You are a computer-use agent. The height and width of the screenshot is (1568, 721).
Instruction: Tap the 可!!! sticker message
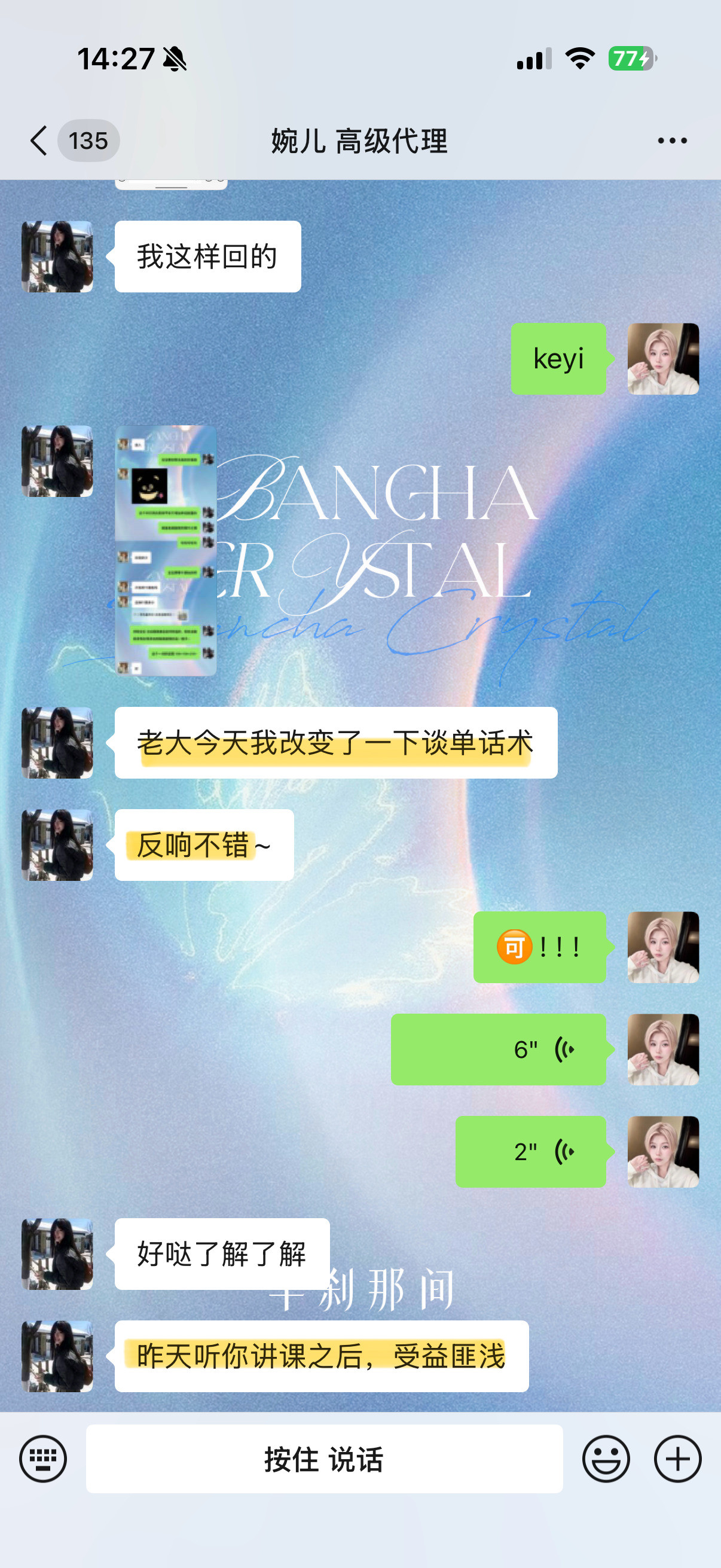[539, 947]
